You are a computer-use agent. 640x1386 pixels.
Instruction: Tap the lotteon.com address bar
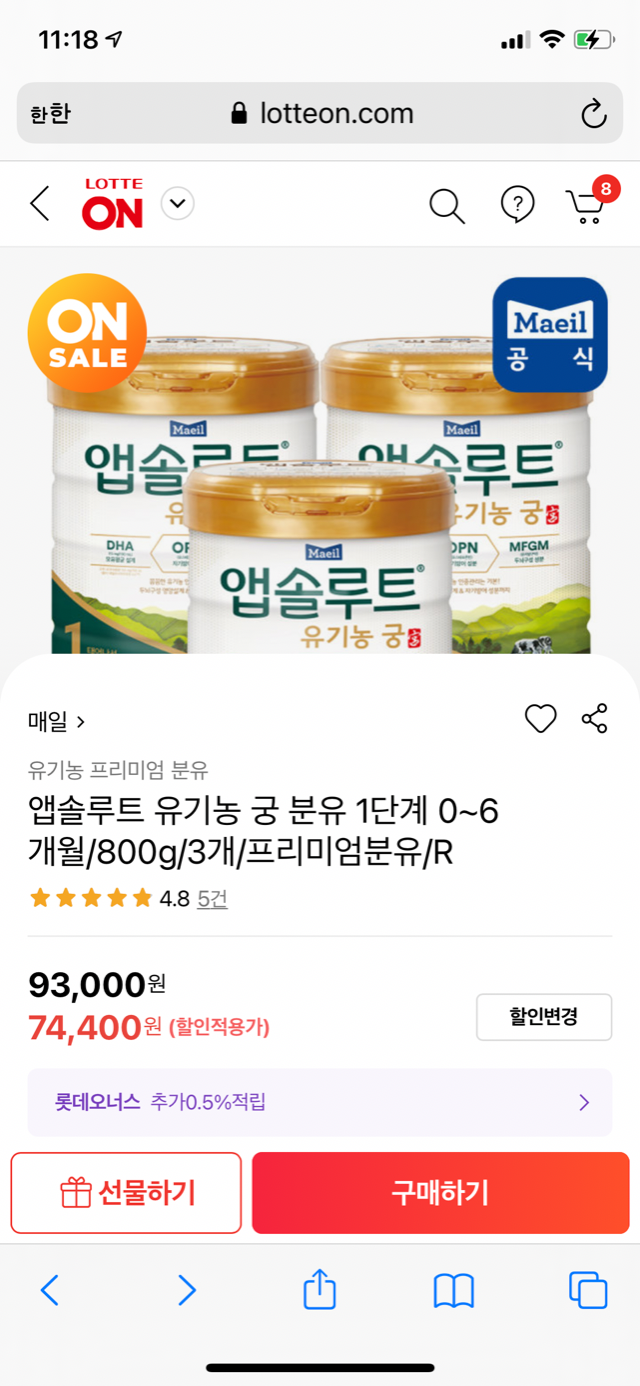[x=322, y=113]
